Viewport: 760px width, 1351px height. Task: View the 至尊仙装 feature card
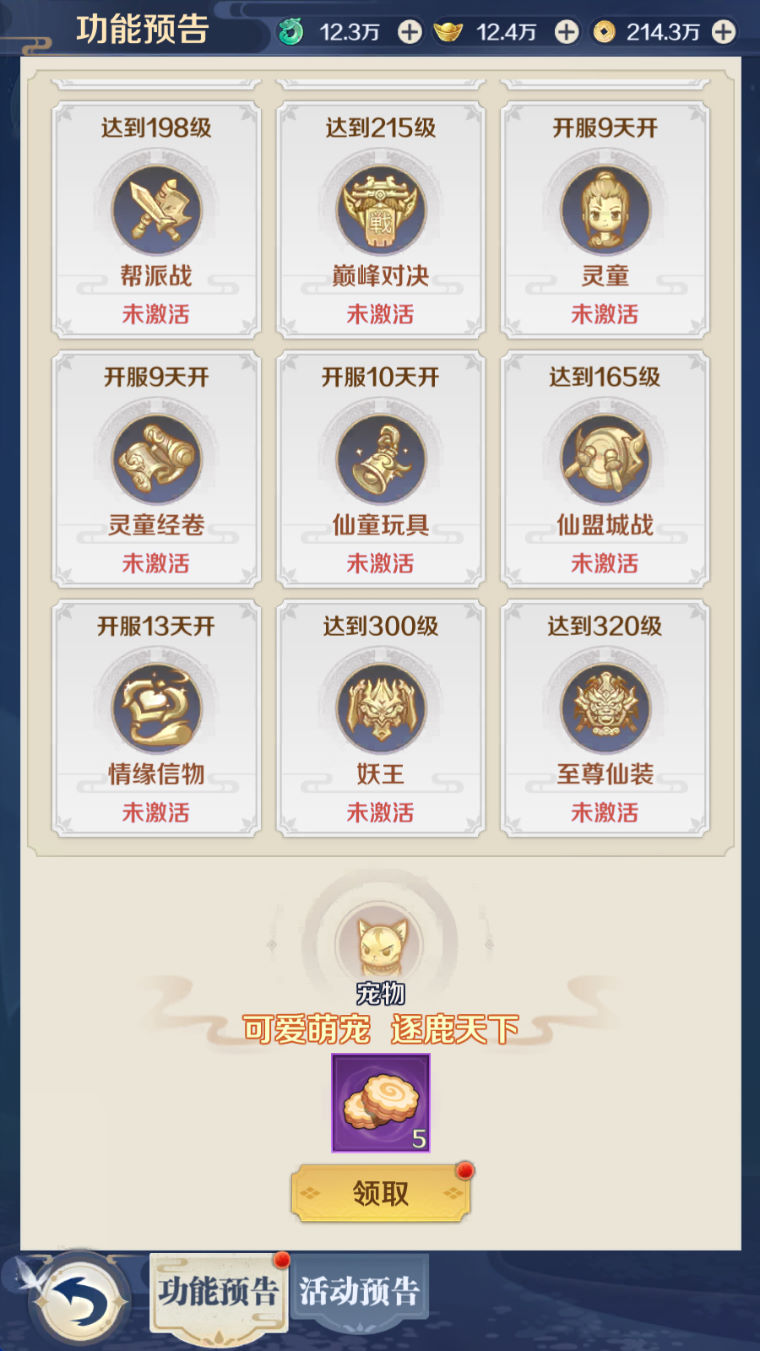[605, 718]
